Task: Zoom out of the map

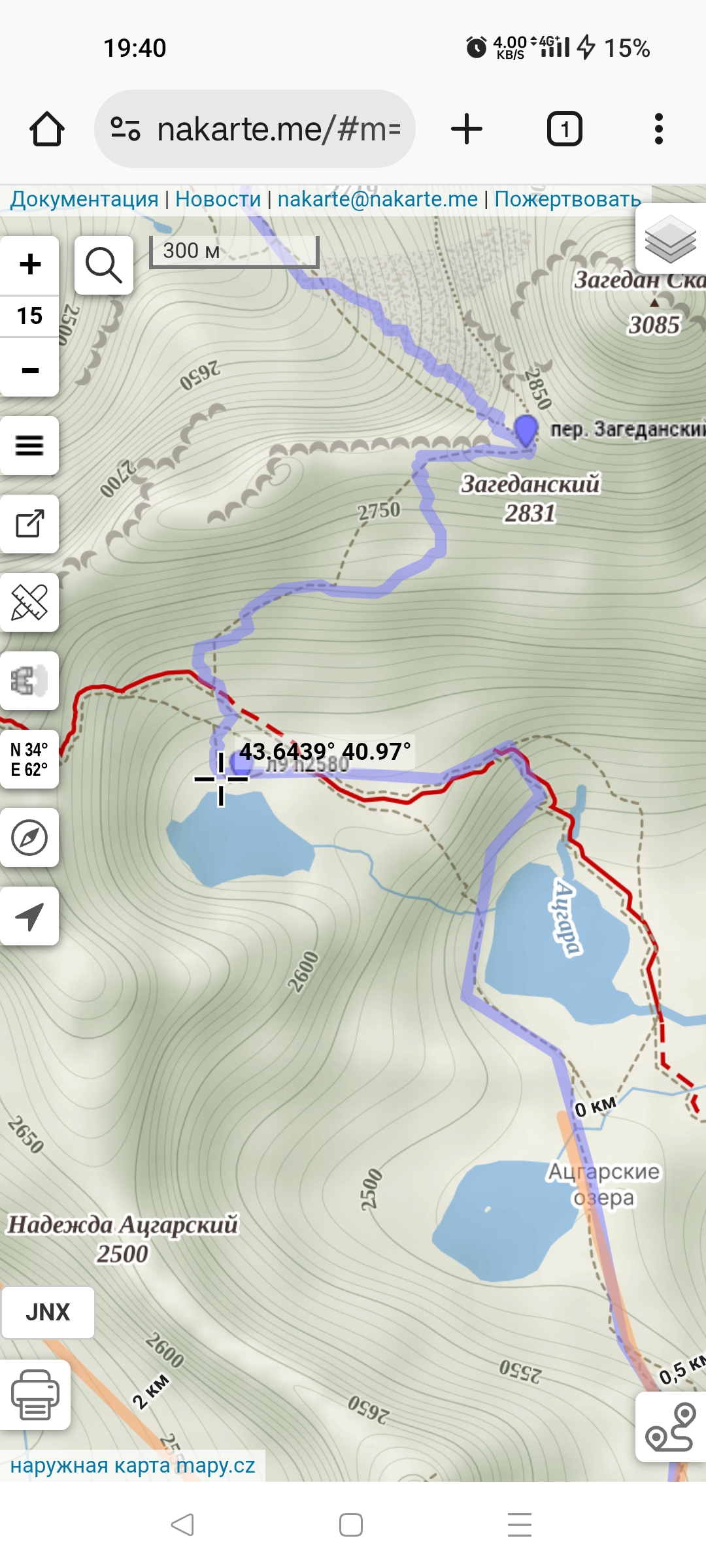Action: pos(29,370)
